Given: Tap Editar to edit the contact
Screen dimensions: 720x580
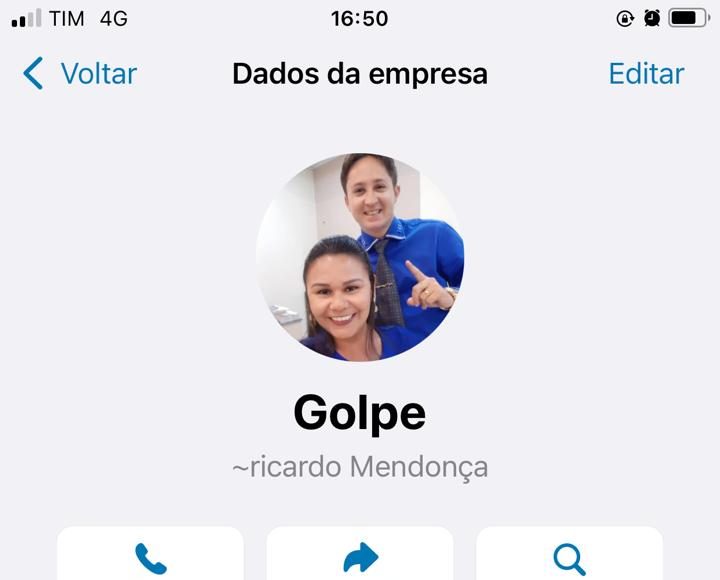Looking at the screenshot, I should coord(646,74).
